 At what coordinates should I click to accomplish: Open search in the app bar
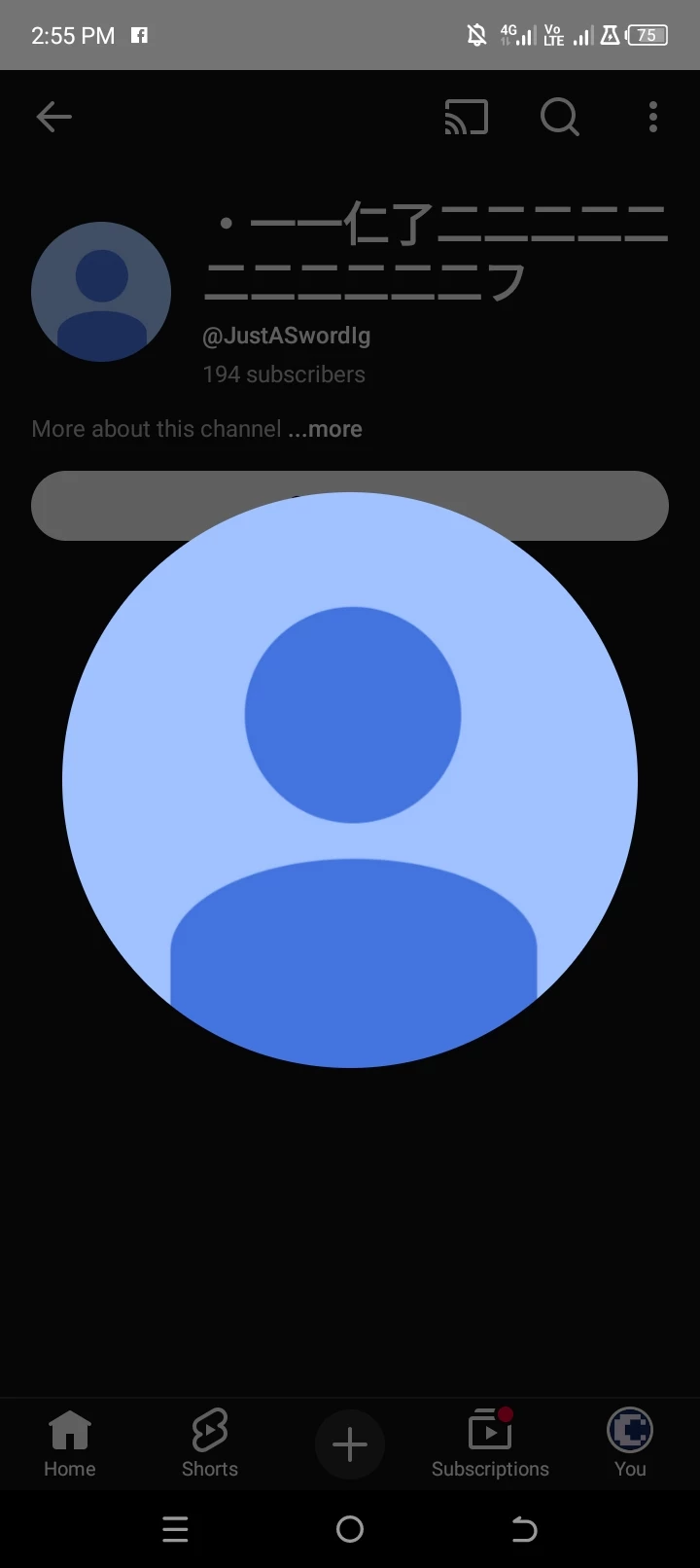click(x=559, y=118)
